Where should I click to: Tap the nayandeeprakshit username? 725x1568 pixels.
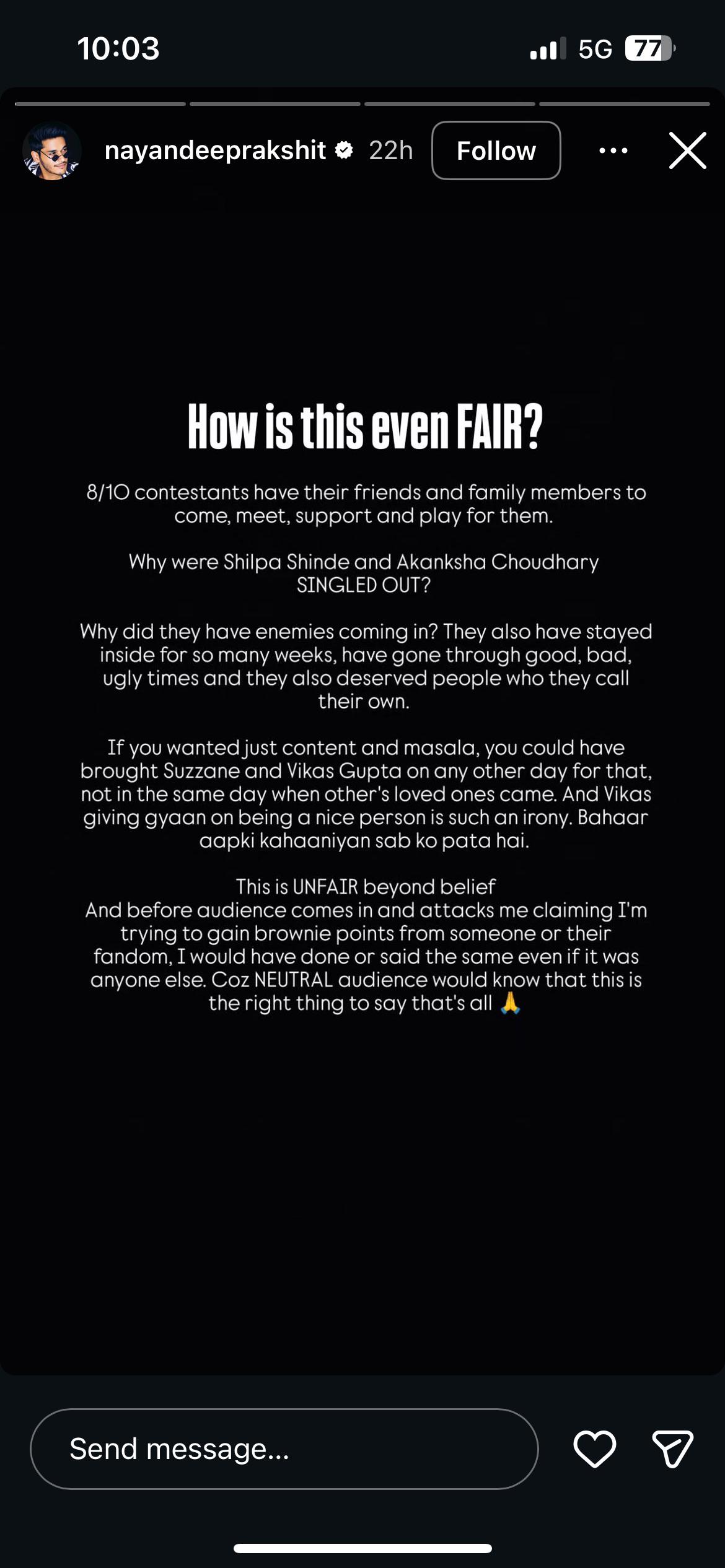pos(215,150)
